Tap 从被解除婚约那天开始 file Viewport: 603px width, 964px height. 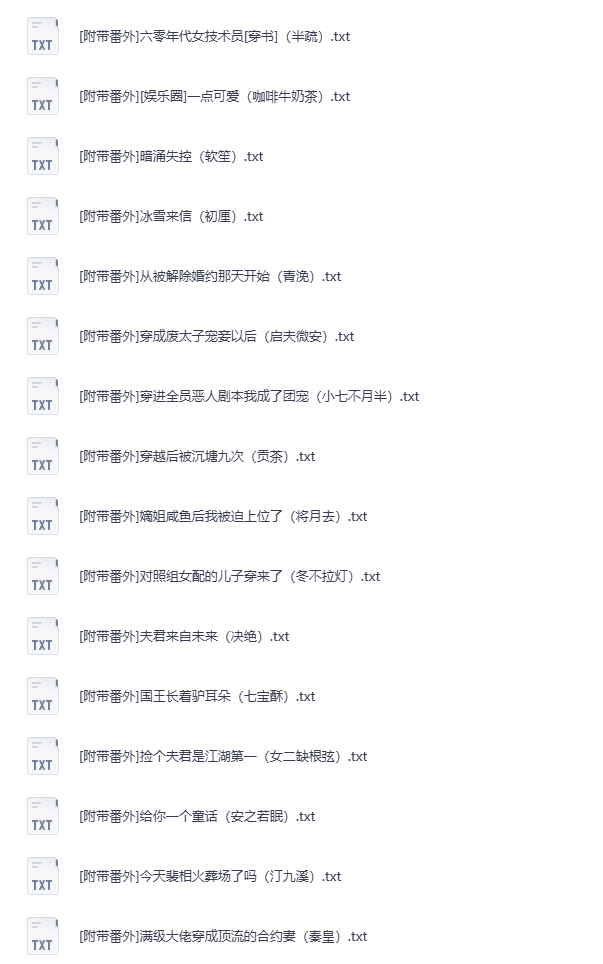click(x=210, y=277)
